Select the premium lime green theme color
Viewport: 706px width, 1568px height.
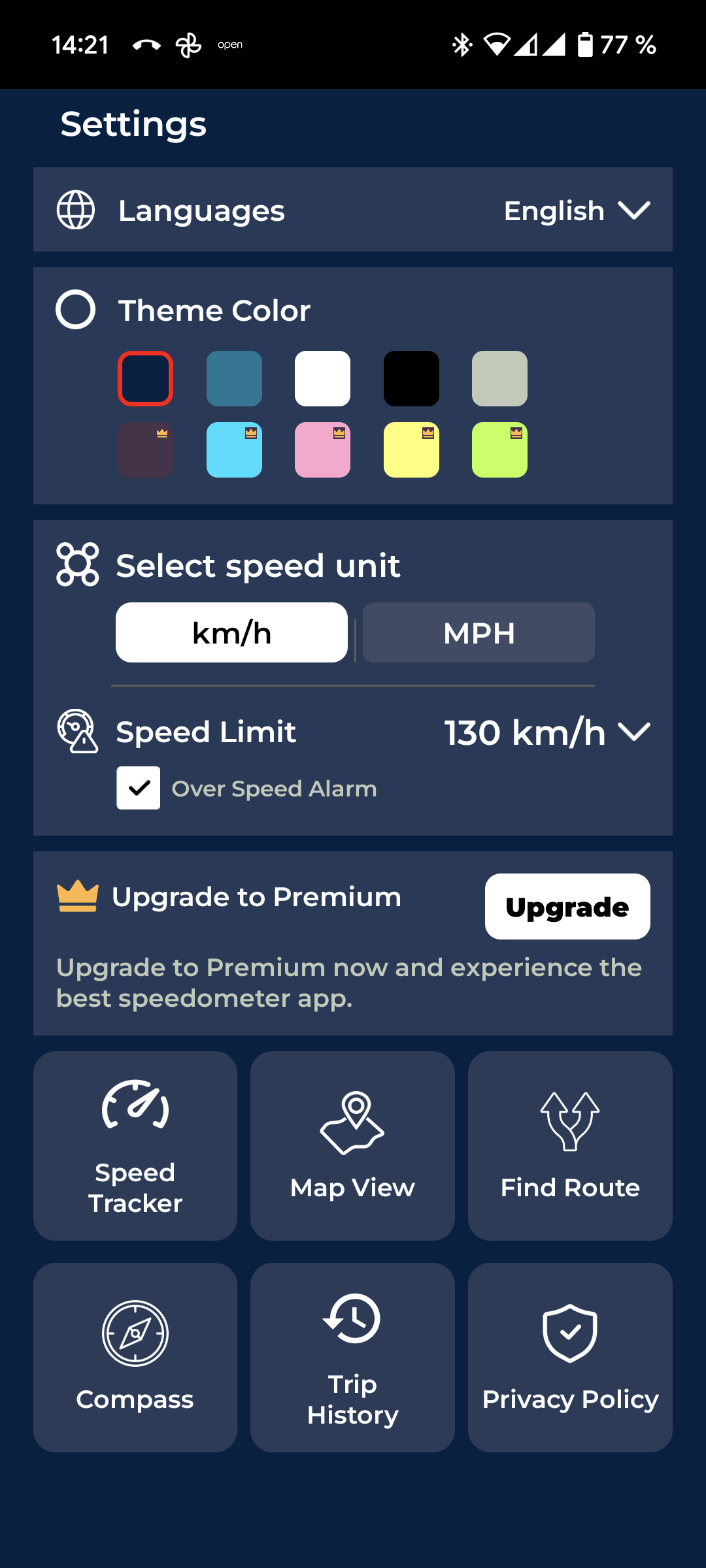[499, 450]
